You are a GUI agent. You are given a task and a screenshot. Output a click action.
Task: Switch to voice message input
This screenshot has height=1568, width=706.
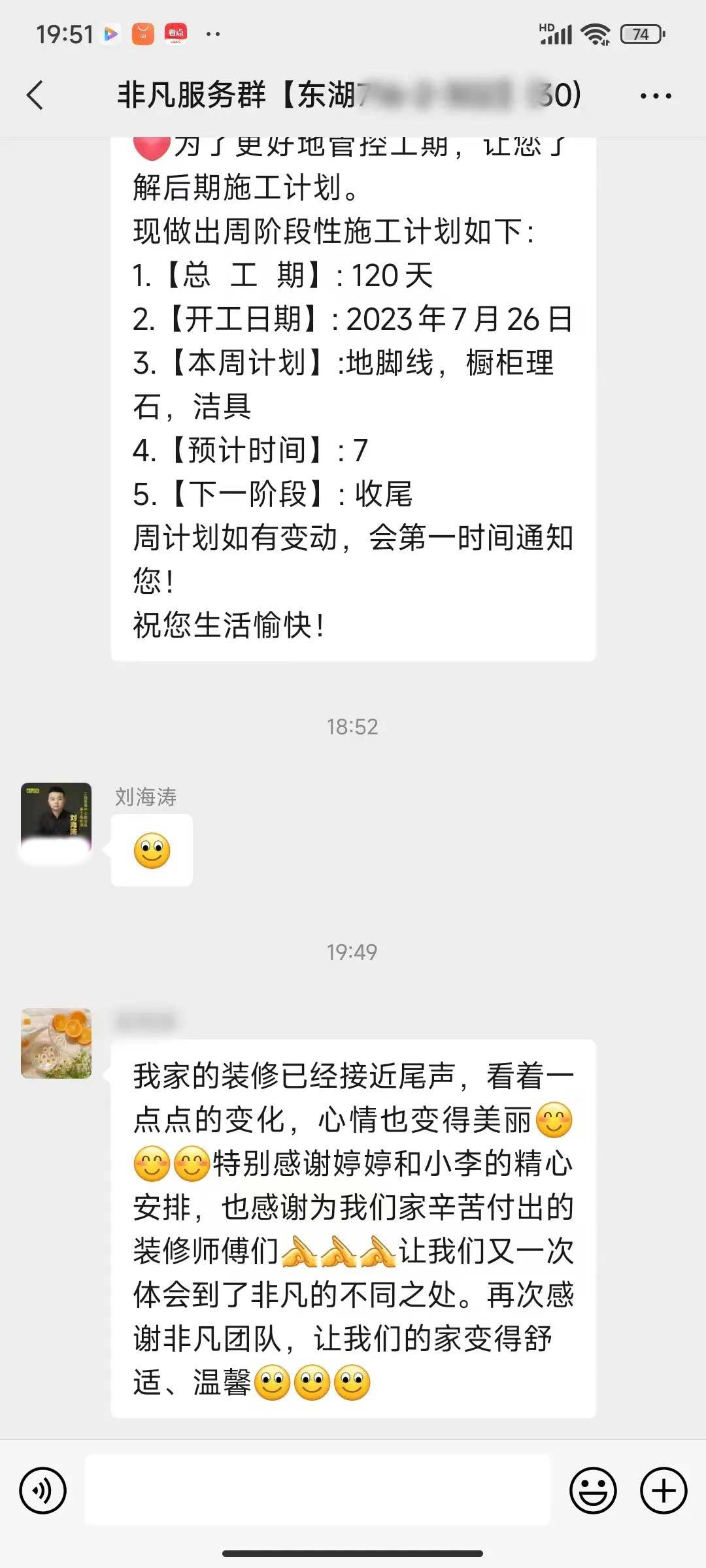click(x=43, y=1490)
